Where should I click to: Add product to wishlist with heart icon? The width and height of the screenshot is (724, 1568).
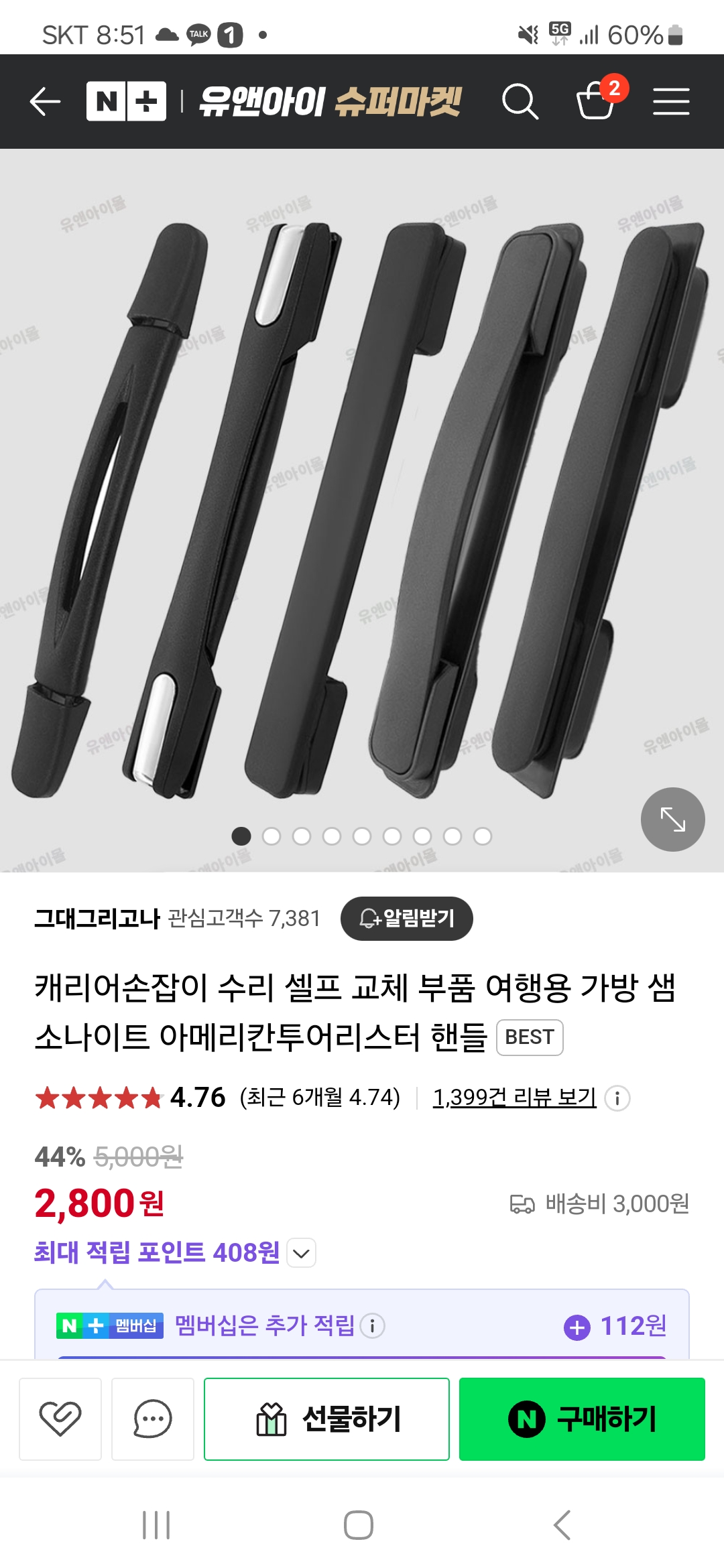coord(60,1419)
